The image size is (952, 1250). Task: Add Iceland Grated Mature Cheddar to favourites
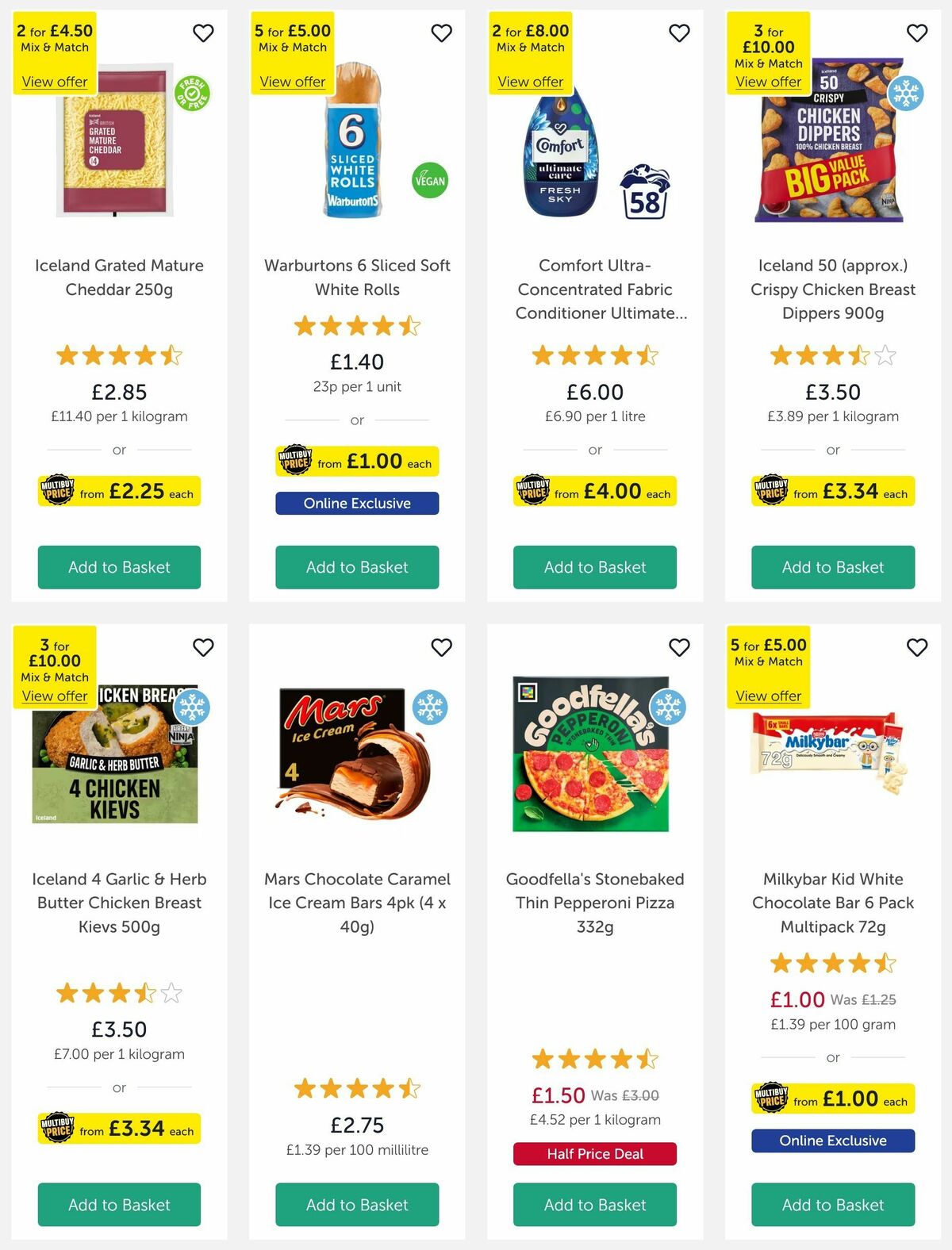coord(203,33)
